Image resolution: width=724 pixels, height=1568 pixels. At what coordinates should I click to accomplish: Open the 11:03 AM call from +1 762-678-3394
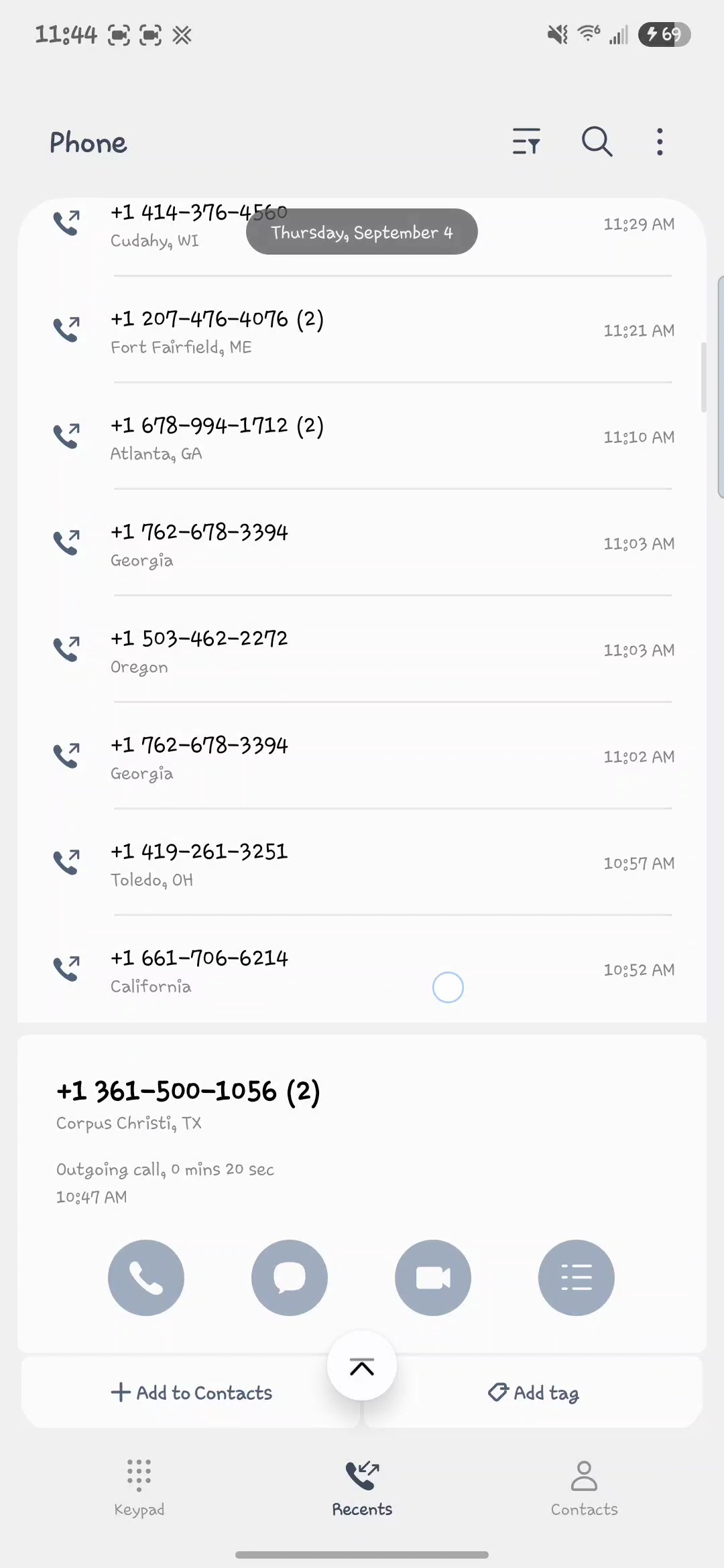pos(362,544)
